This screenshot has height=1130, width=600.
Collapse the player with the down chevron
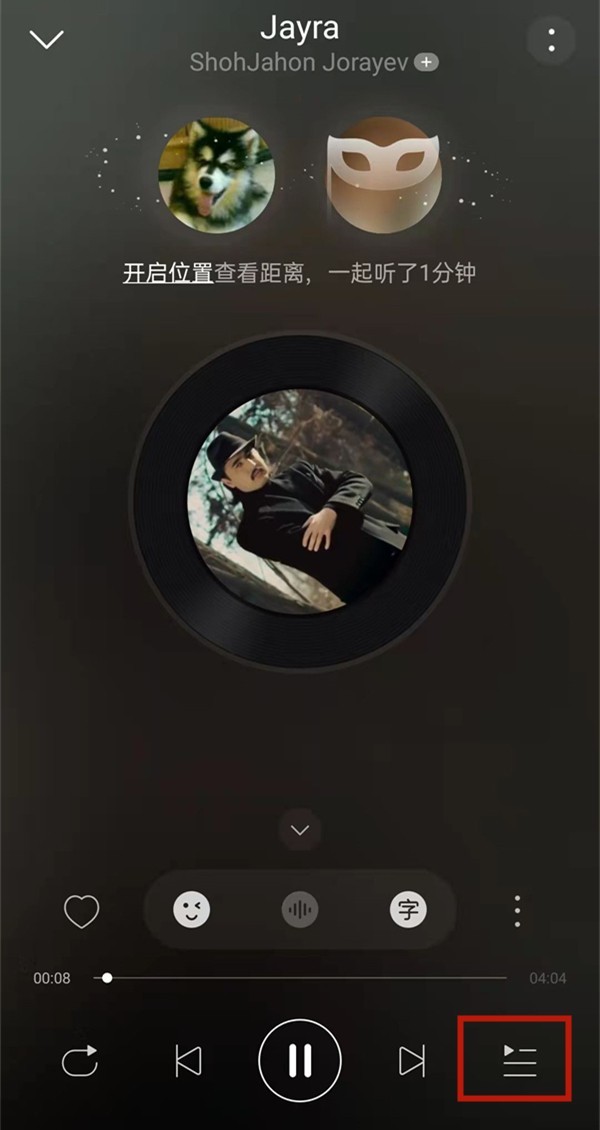46,40
